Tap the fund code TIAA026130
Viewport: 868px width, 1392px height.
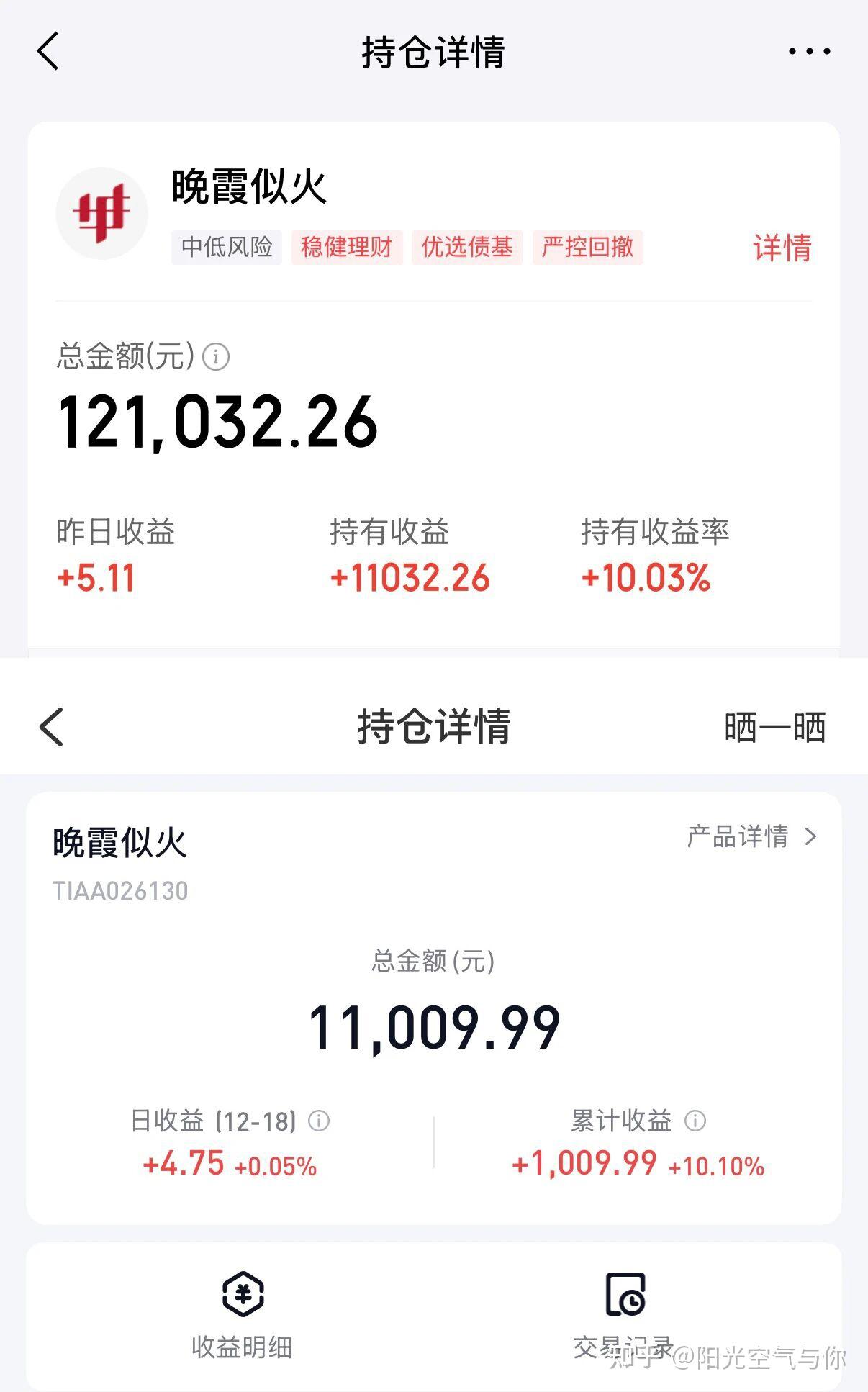coord(120,890)
